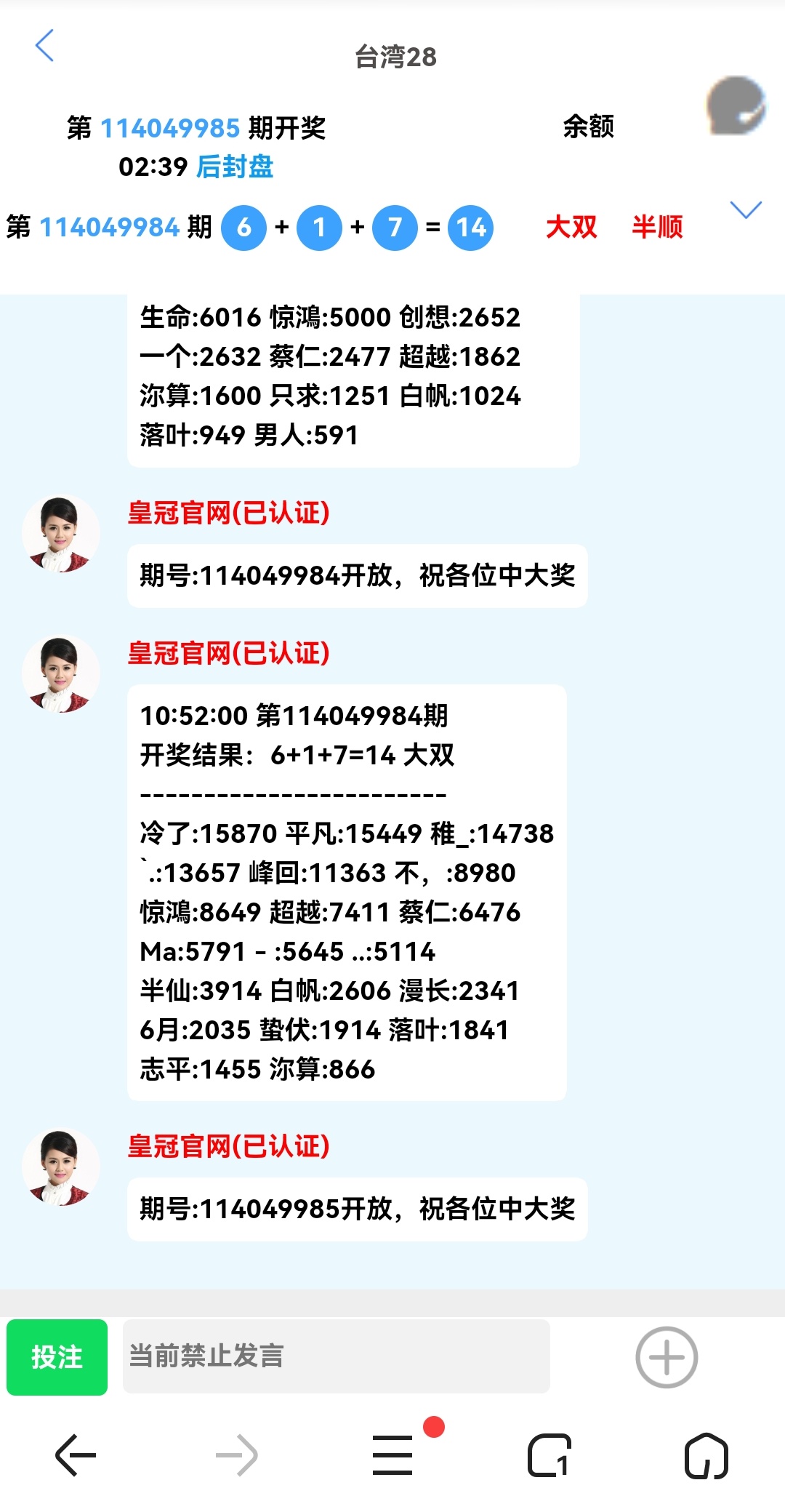
Task: Open the chat bubble icon at top right
Action: pos(736,105)
